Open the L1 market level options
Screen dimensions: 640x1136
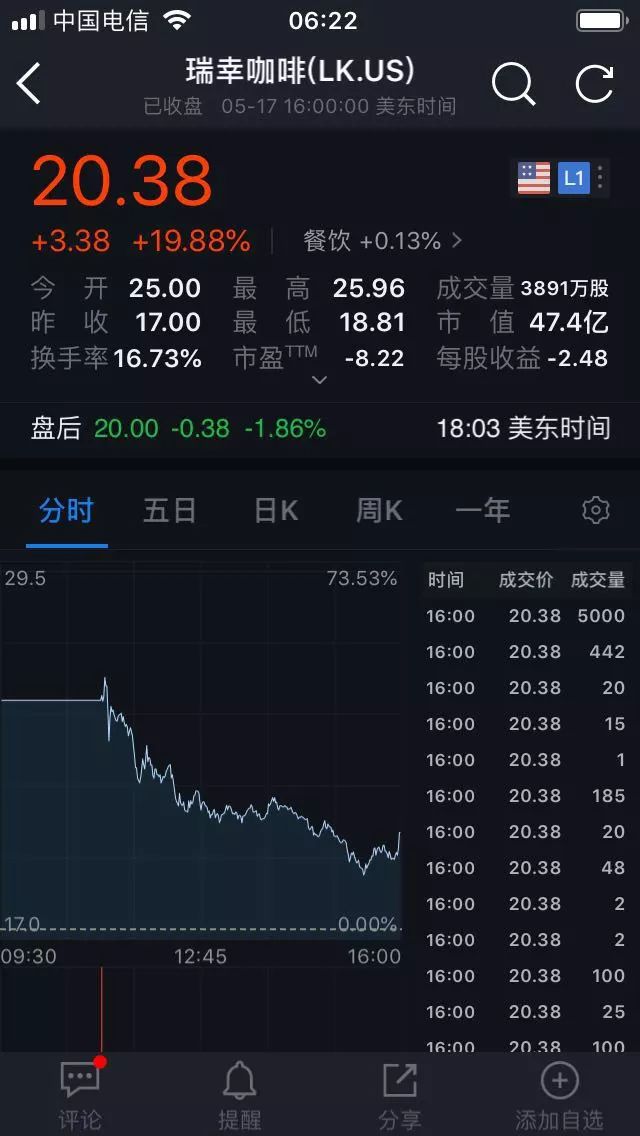point(582,179)
